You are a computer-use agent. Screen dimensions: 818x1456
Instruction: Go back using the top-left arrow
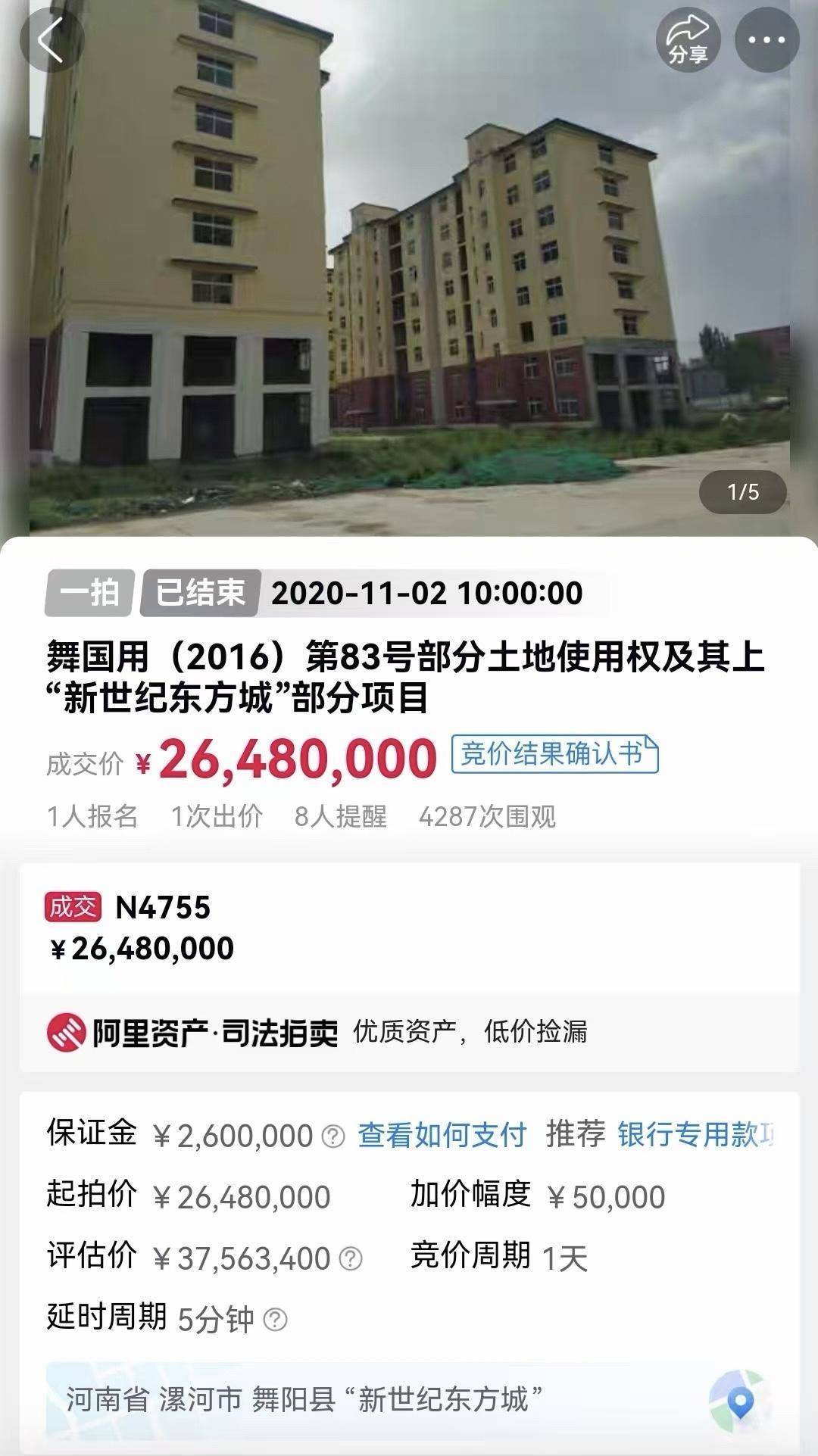click(52, 39)
